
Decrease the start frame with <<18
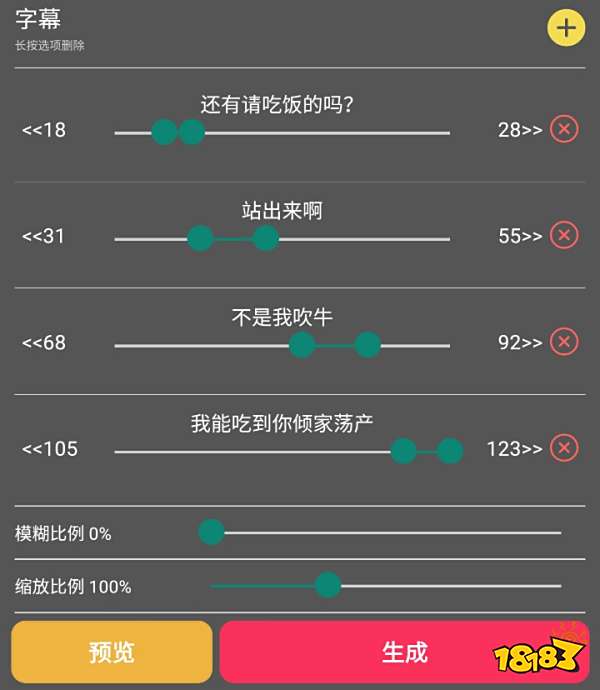point(44,130)
